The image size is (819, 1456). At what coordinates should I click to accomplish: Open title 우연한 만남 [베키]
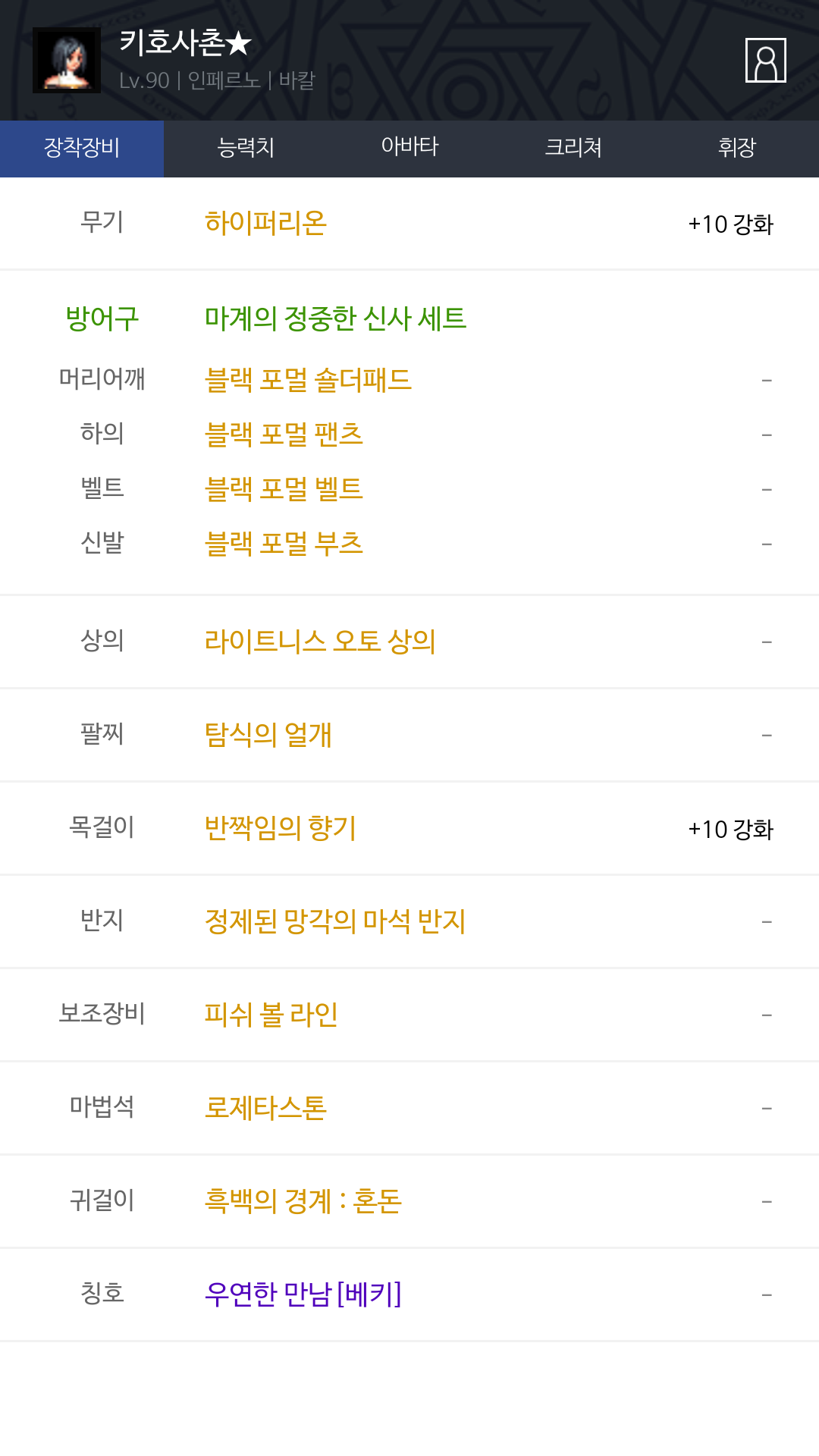[x=303, y=1294]
